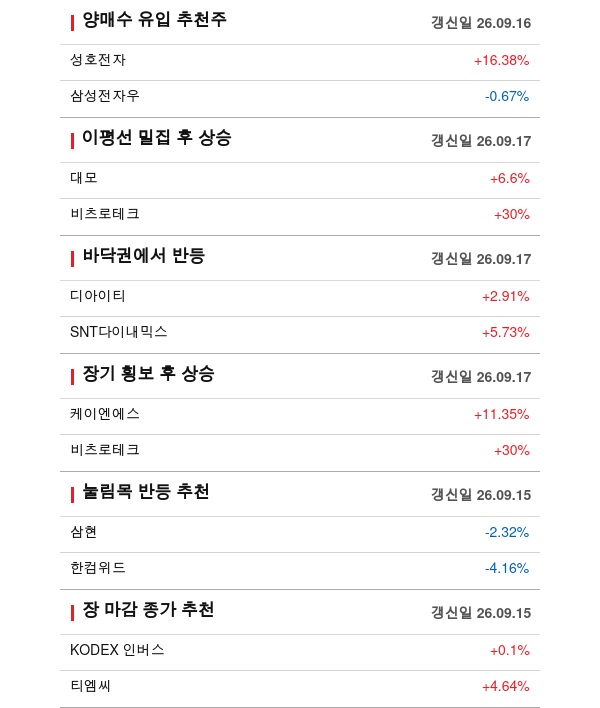Open the 성호전자 stock row
The width and height of the screenshot is (600, 708).
300,61
